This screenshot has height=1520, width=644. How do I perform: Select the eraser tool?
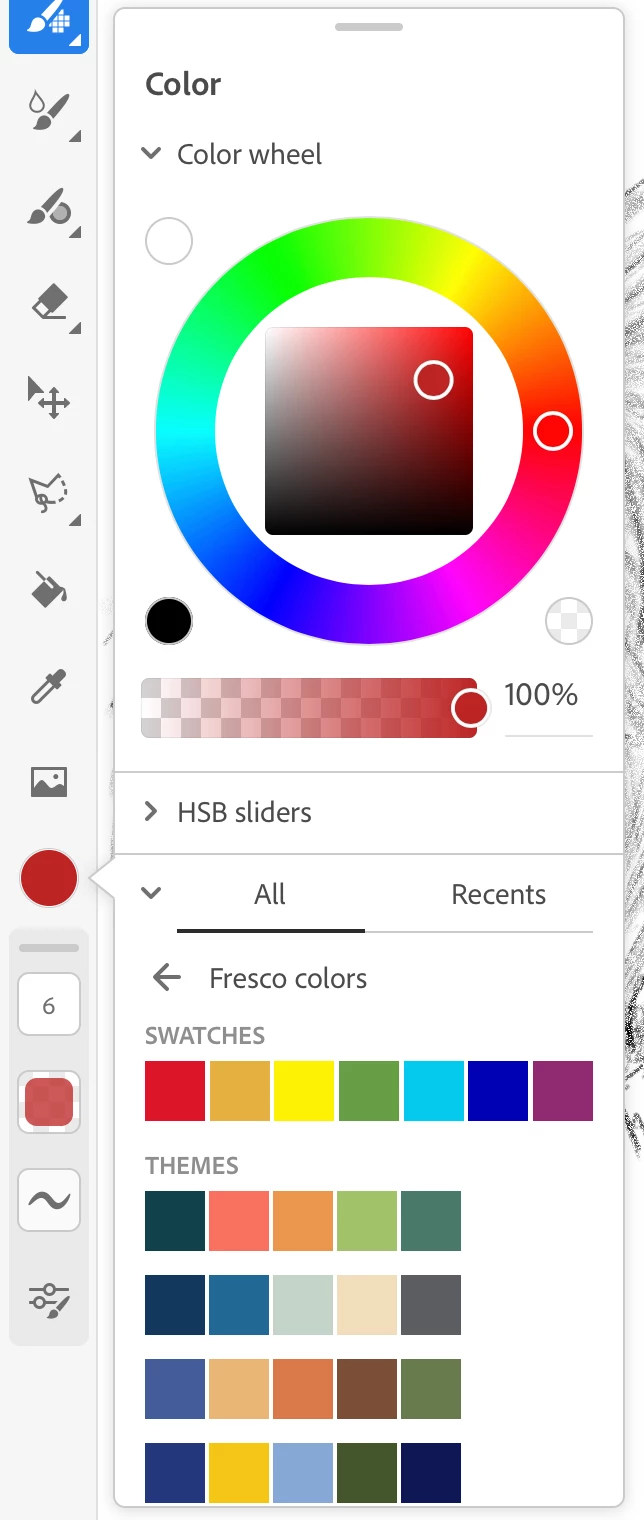click(48, 303)
